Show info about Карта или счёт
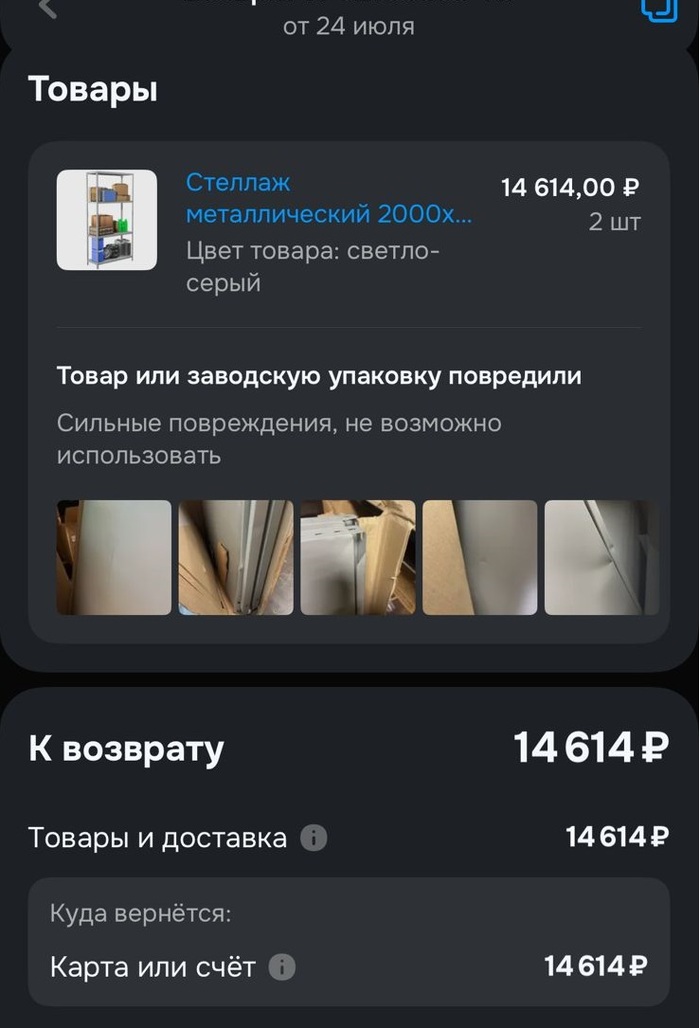700x1028 pixels. coord(283,967)
